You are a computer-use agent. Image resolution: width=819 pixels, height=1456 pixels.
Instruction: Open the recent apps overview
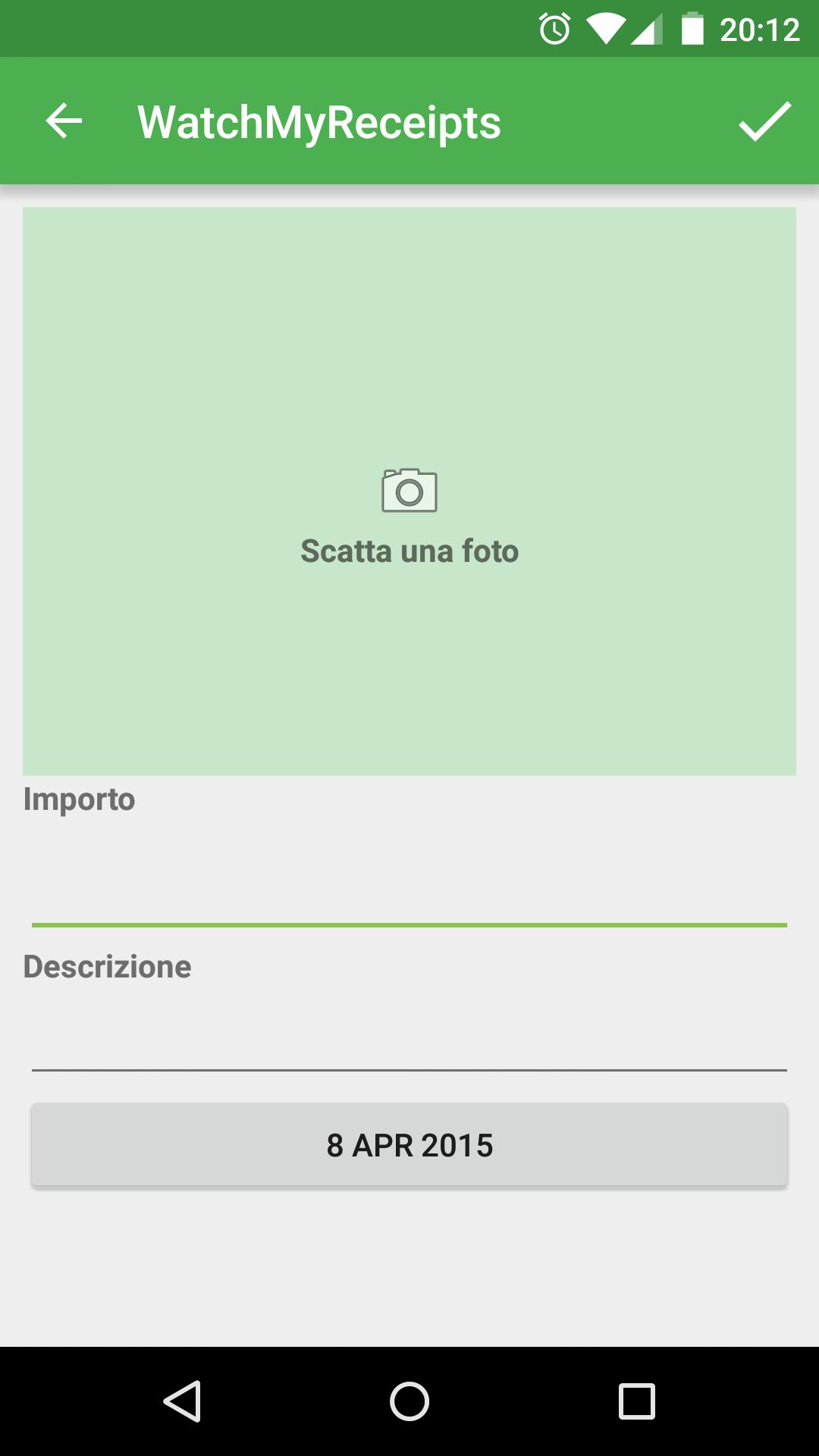(636, 1401)
